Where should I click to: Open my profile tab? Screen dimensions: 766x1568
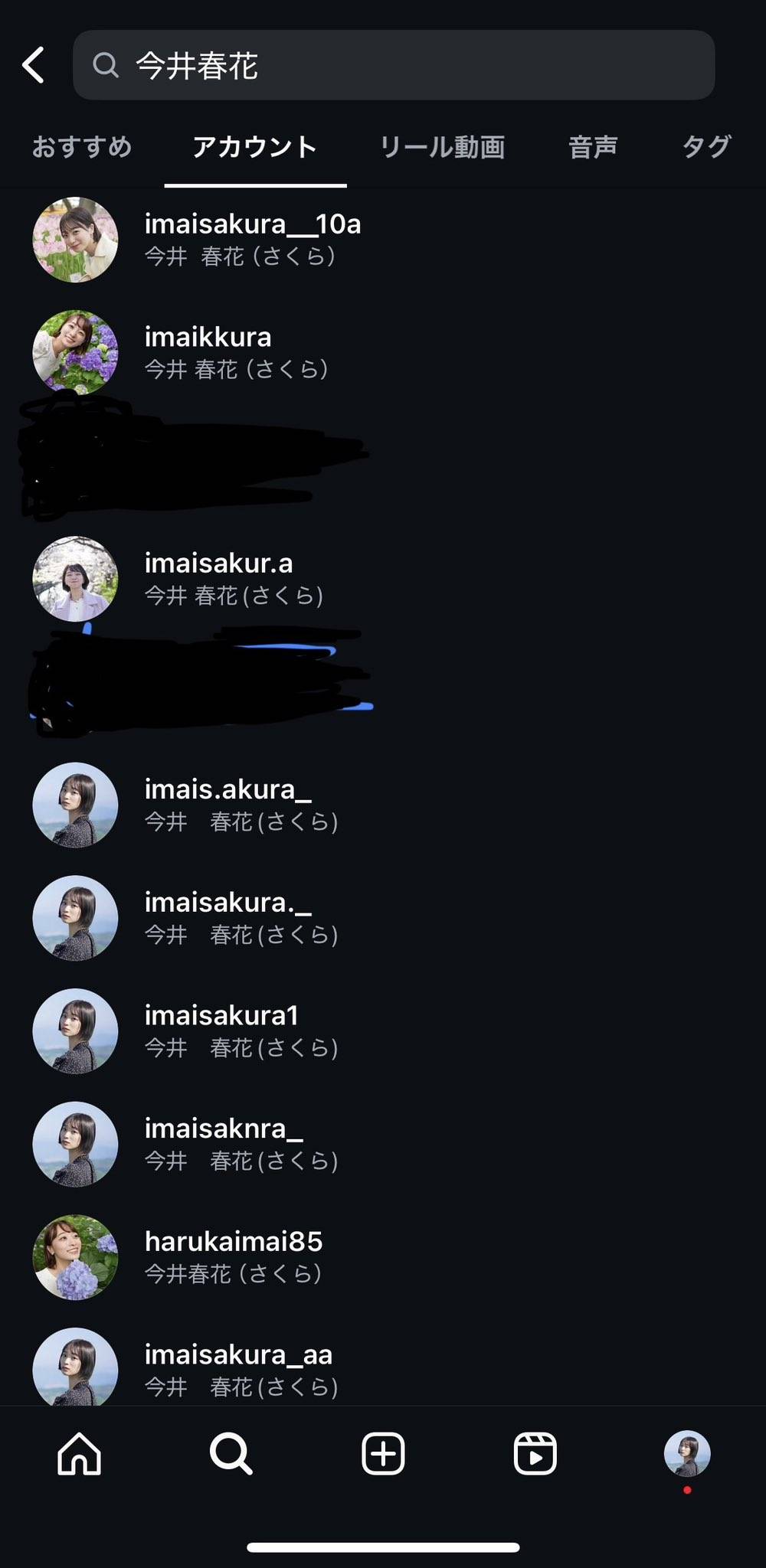[686, 1453]
